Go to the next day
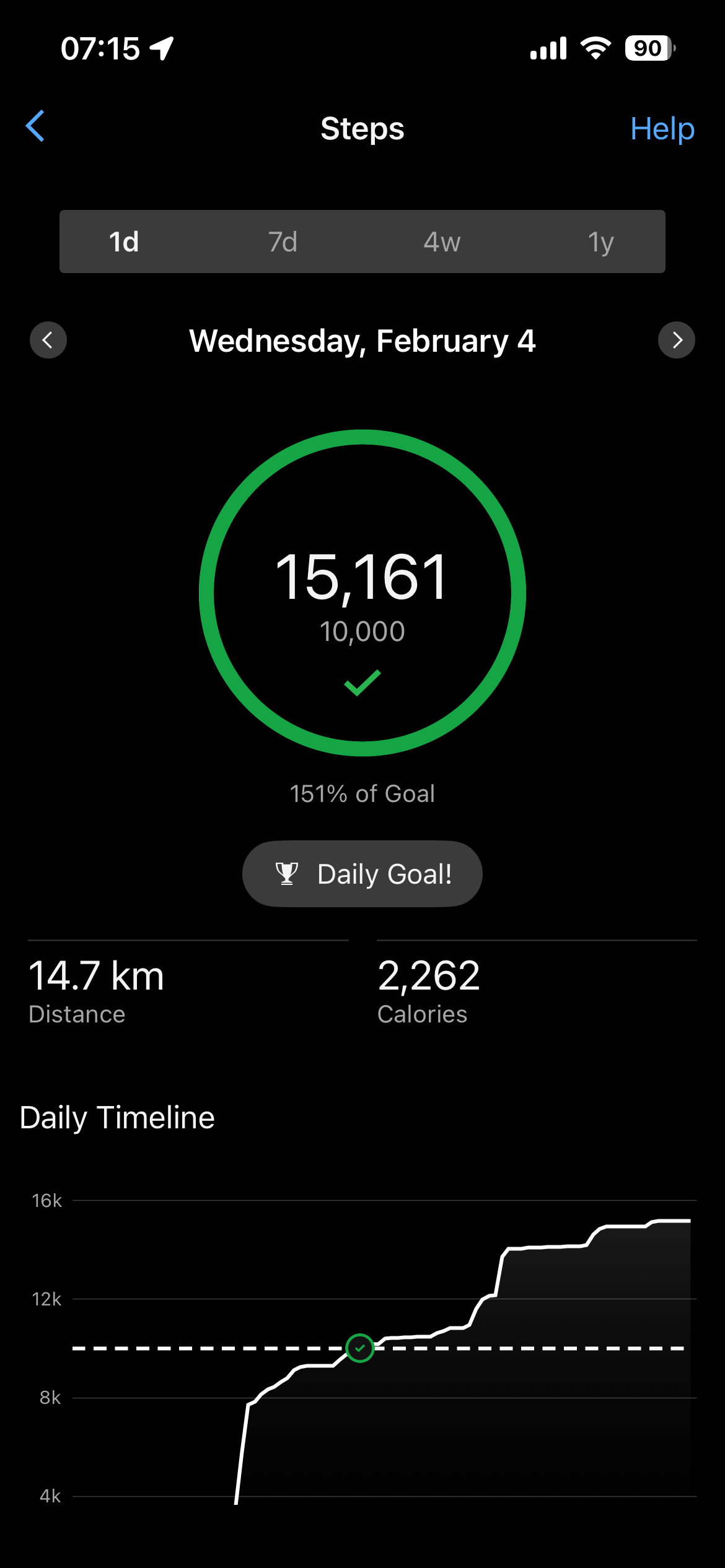The image size is (725, 1568). [676, 340]
